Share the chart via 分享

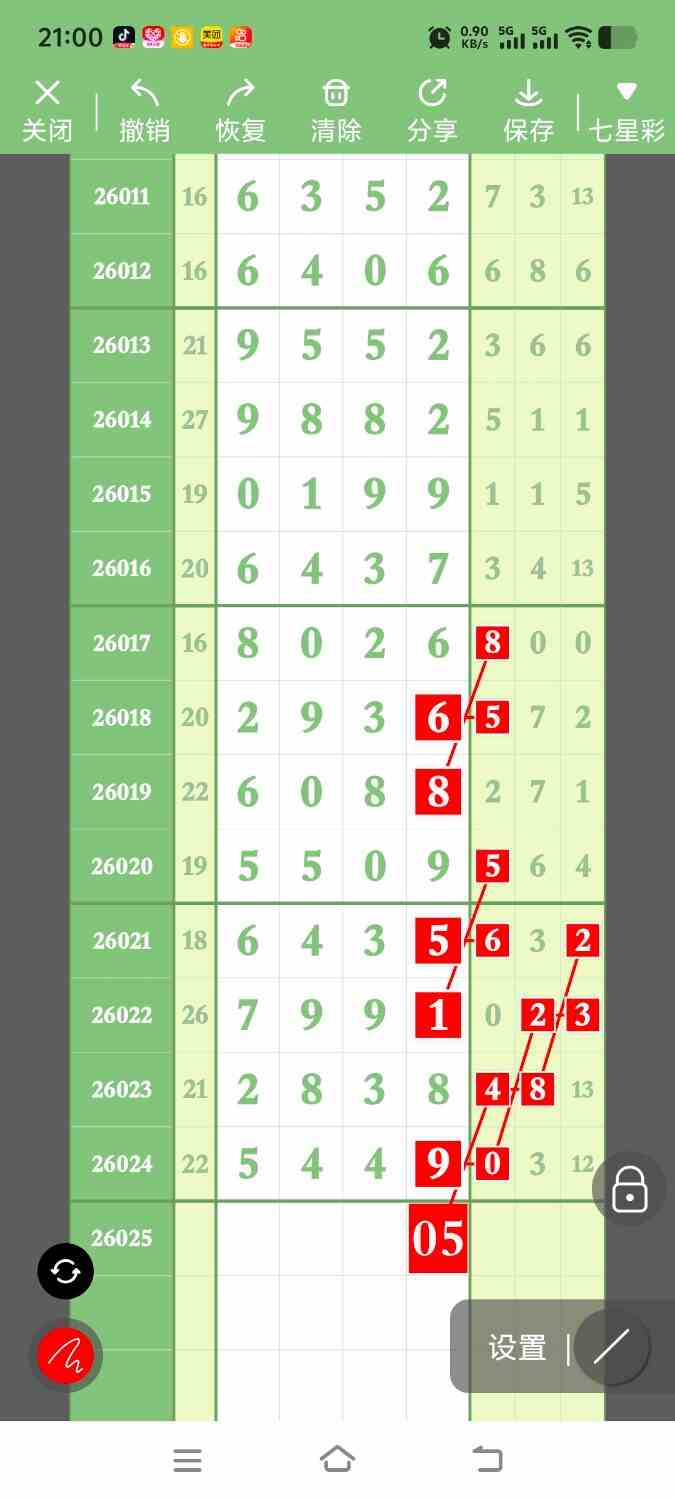click(432, 110)
